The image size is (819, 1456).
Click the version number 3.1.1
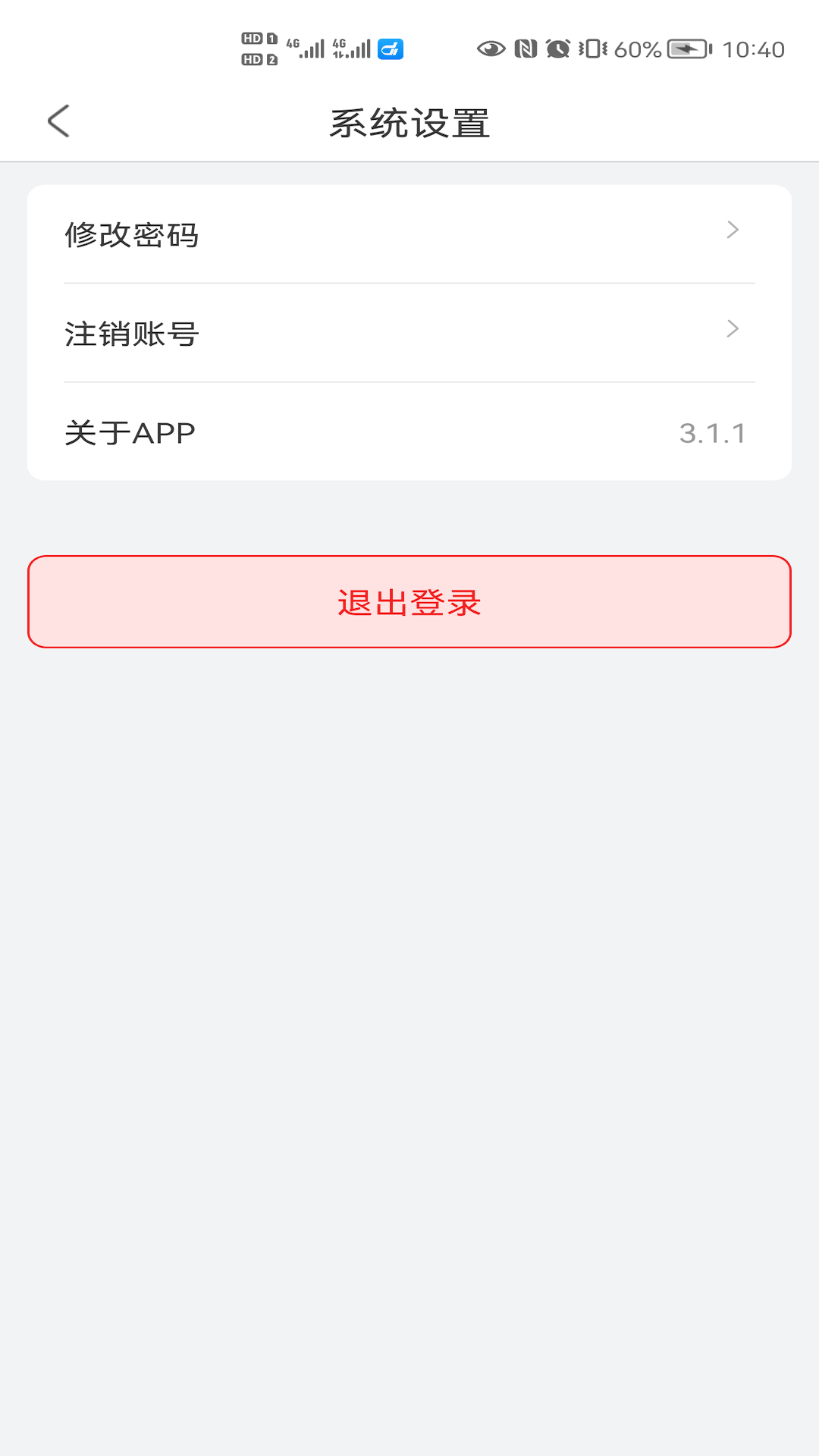[711, 432]
